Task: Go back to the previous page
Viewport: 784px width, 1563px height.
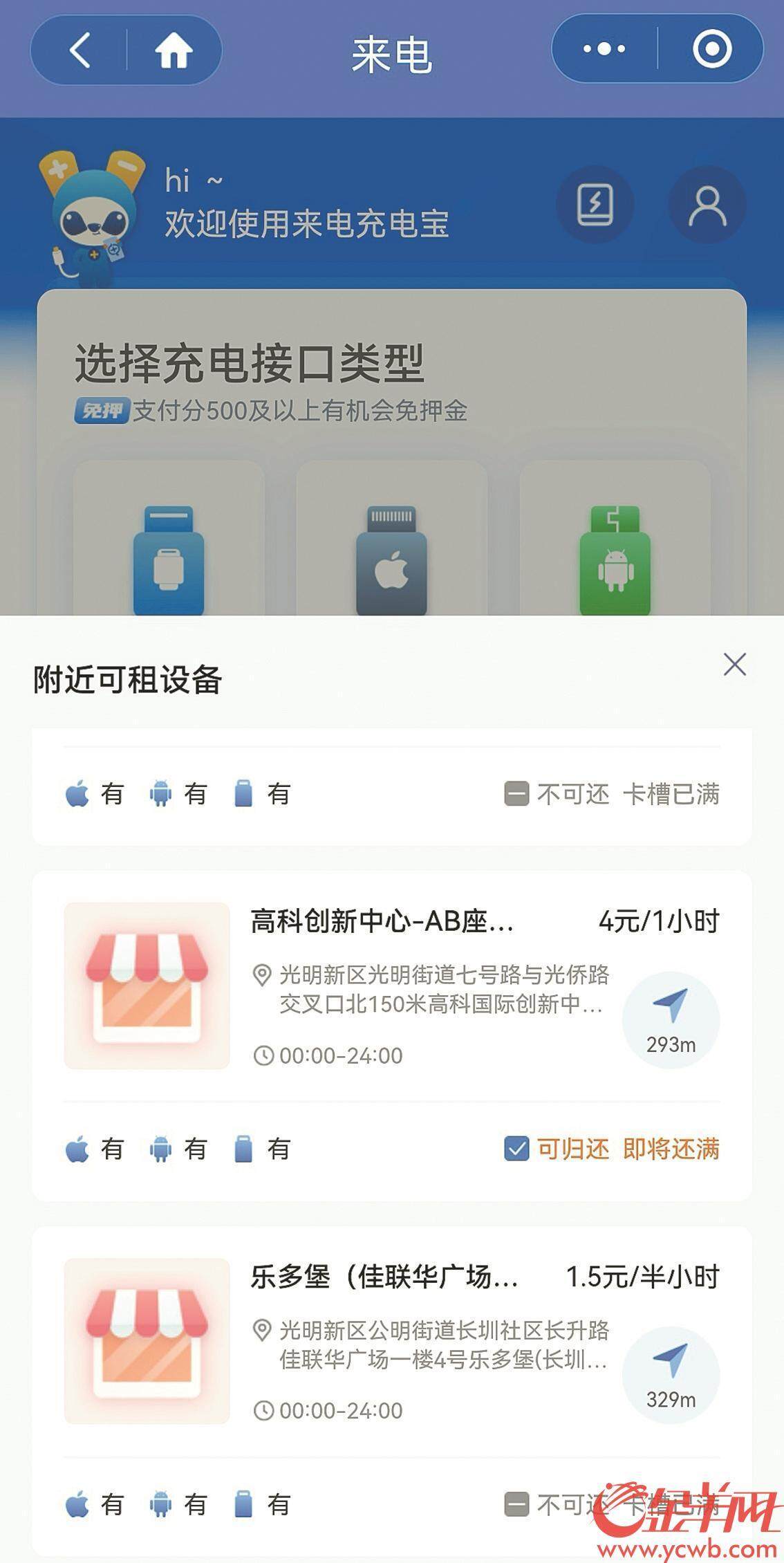Action: (x=80, y=50)
